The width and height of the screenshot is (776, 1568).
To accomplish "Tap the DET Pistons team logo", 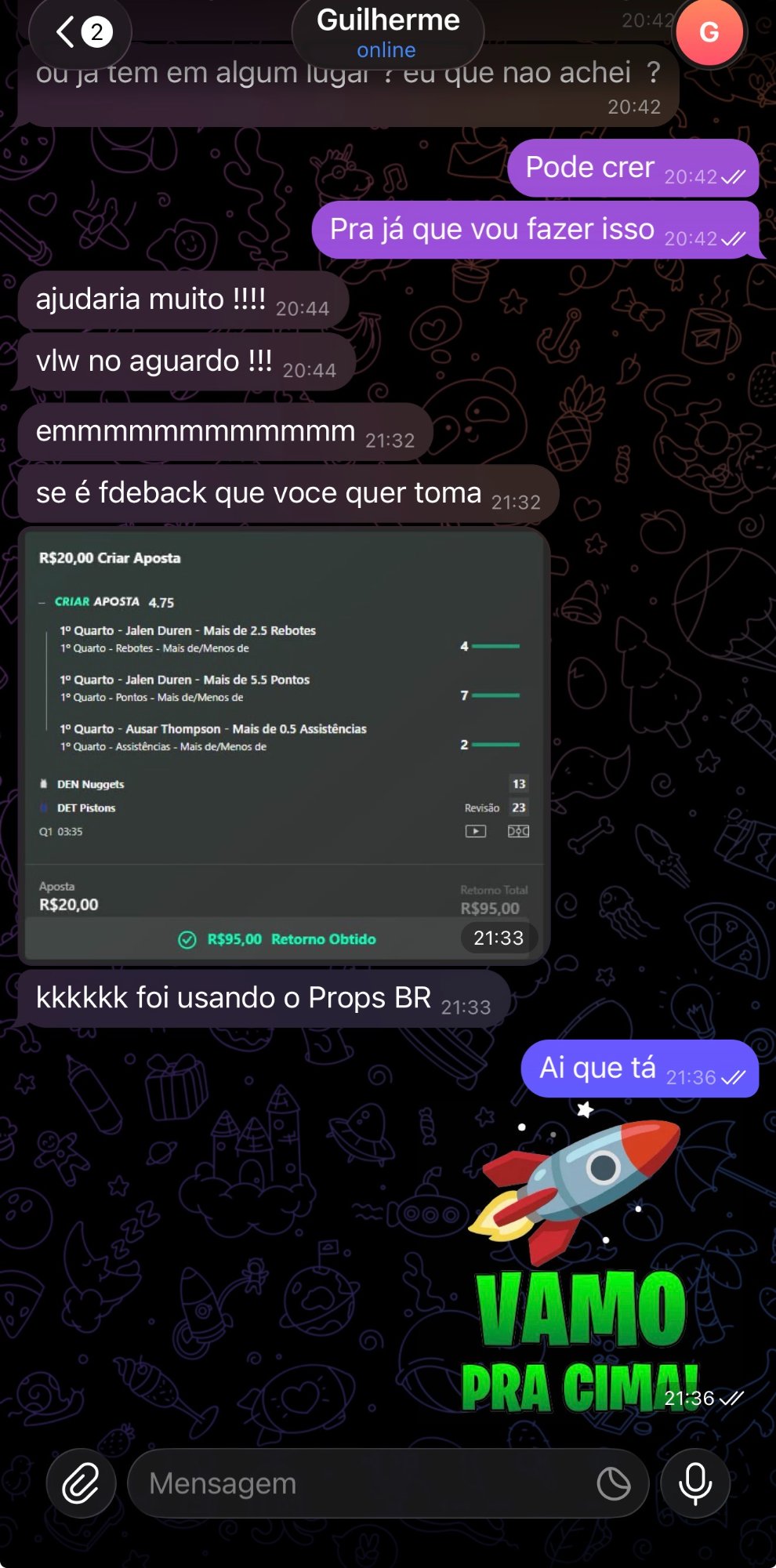I will click(x=43, y=808).
